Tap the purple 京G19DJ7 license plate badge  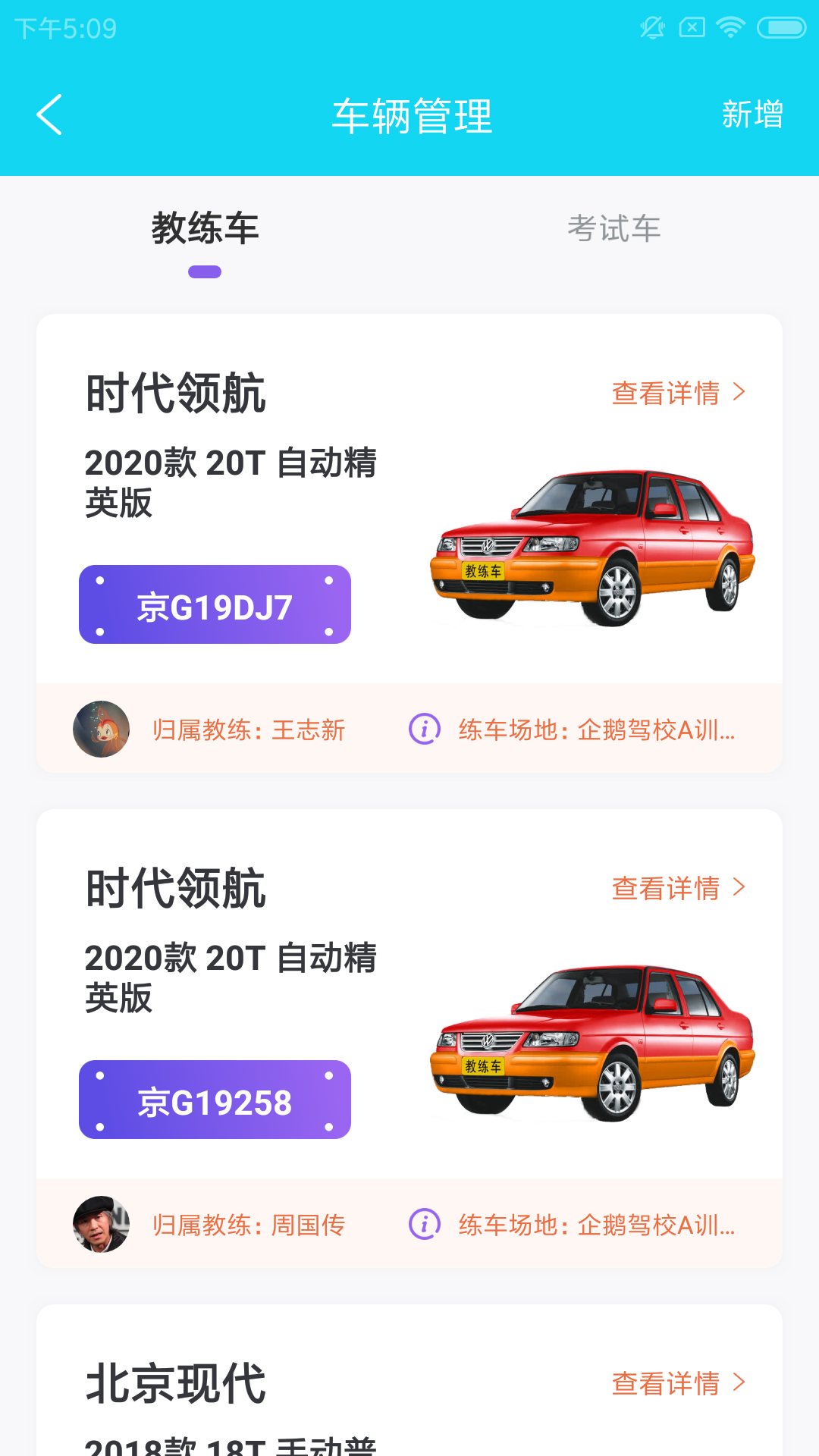(215, 604)
